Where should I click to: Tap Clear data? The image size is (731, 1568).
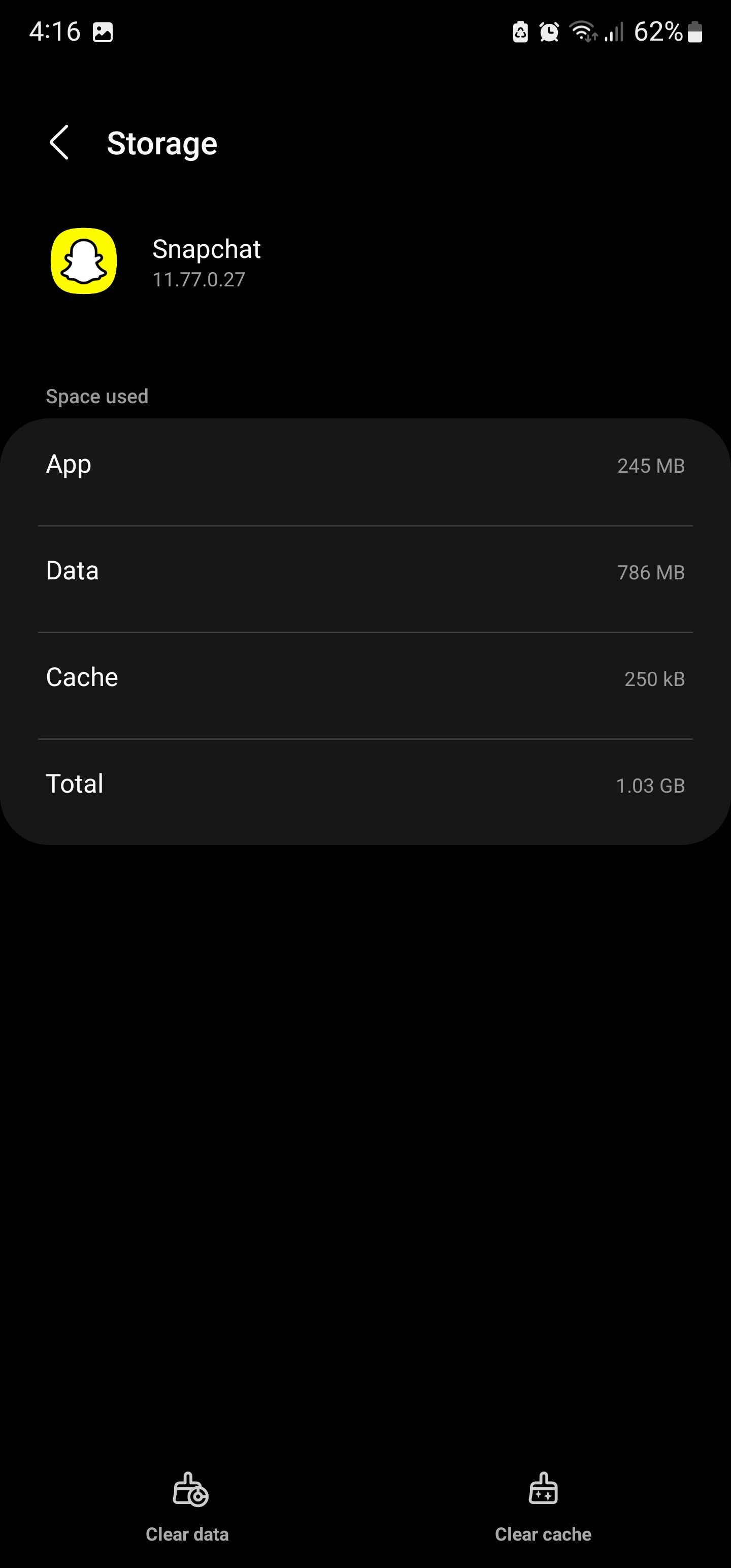187,1533
